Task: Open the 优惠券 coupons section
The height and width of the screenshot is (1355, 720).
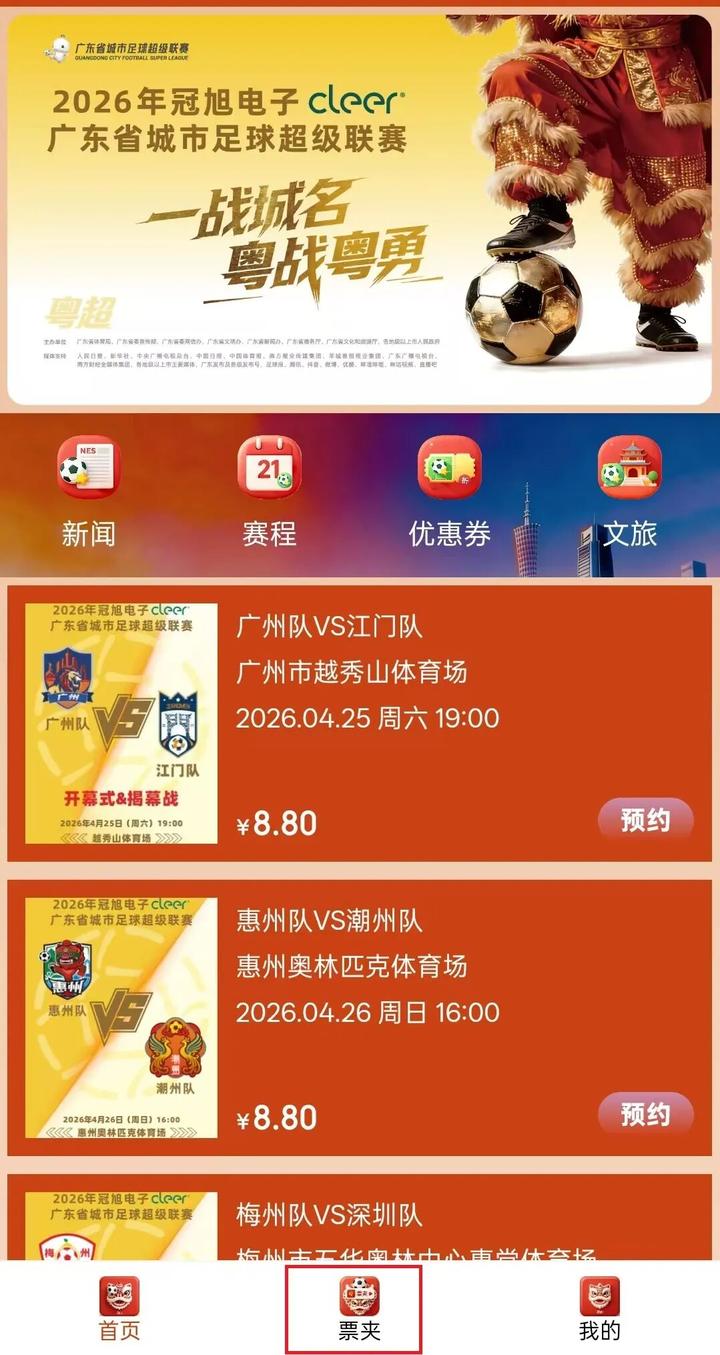Action: point(449,492)
